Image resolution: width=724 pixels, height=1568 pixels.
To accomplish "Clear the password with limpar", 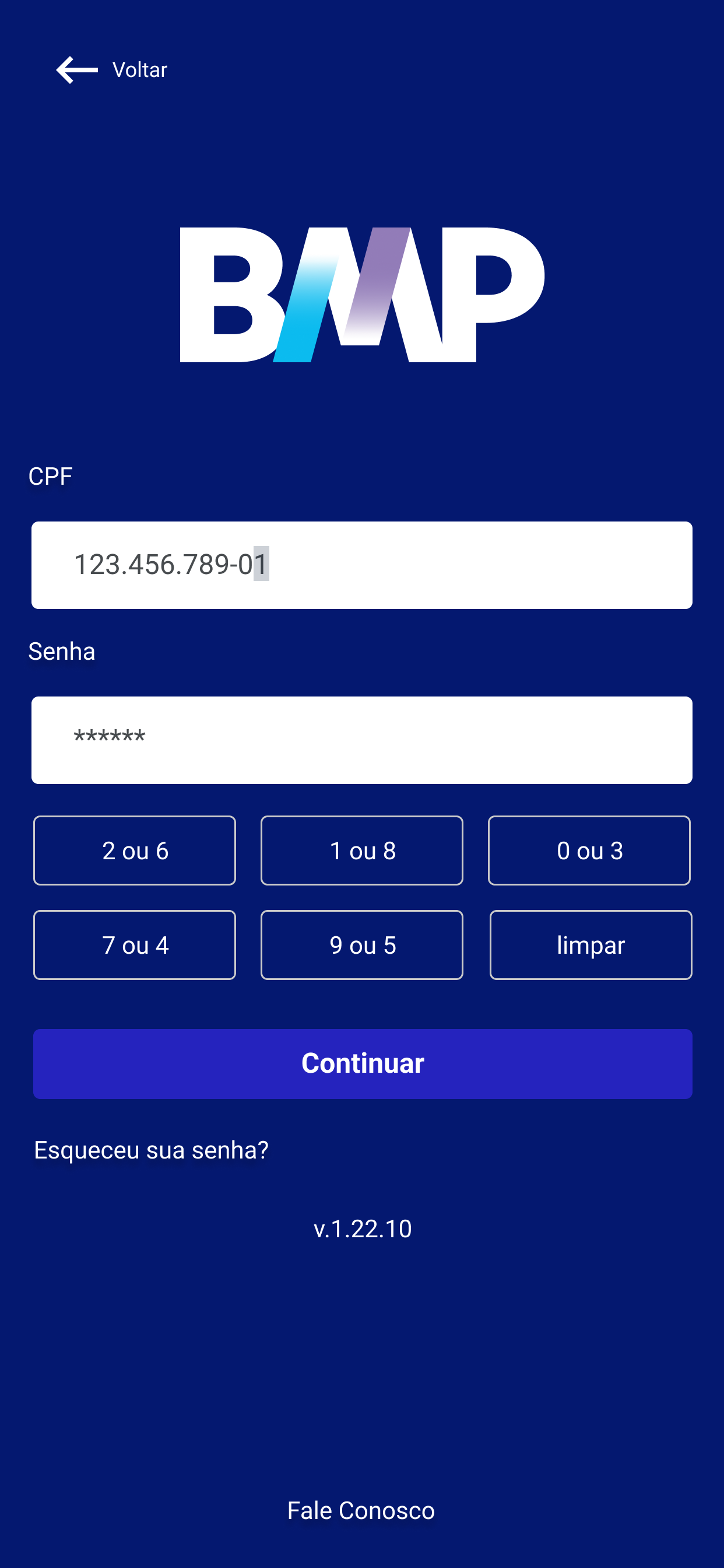I will pyautogui.click(x=589, y=944).
